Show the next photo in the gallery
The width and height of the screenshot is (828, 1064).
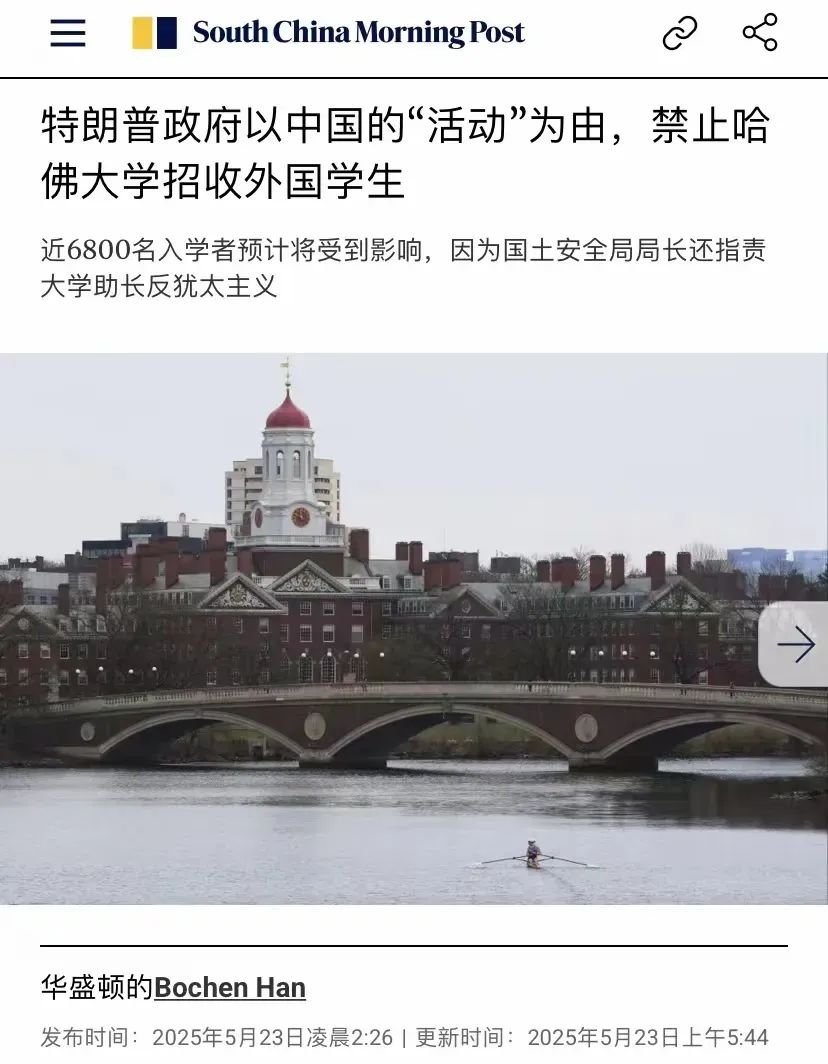(795, 645)
